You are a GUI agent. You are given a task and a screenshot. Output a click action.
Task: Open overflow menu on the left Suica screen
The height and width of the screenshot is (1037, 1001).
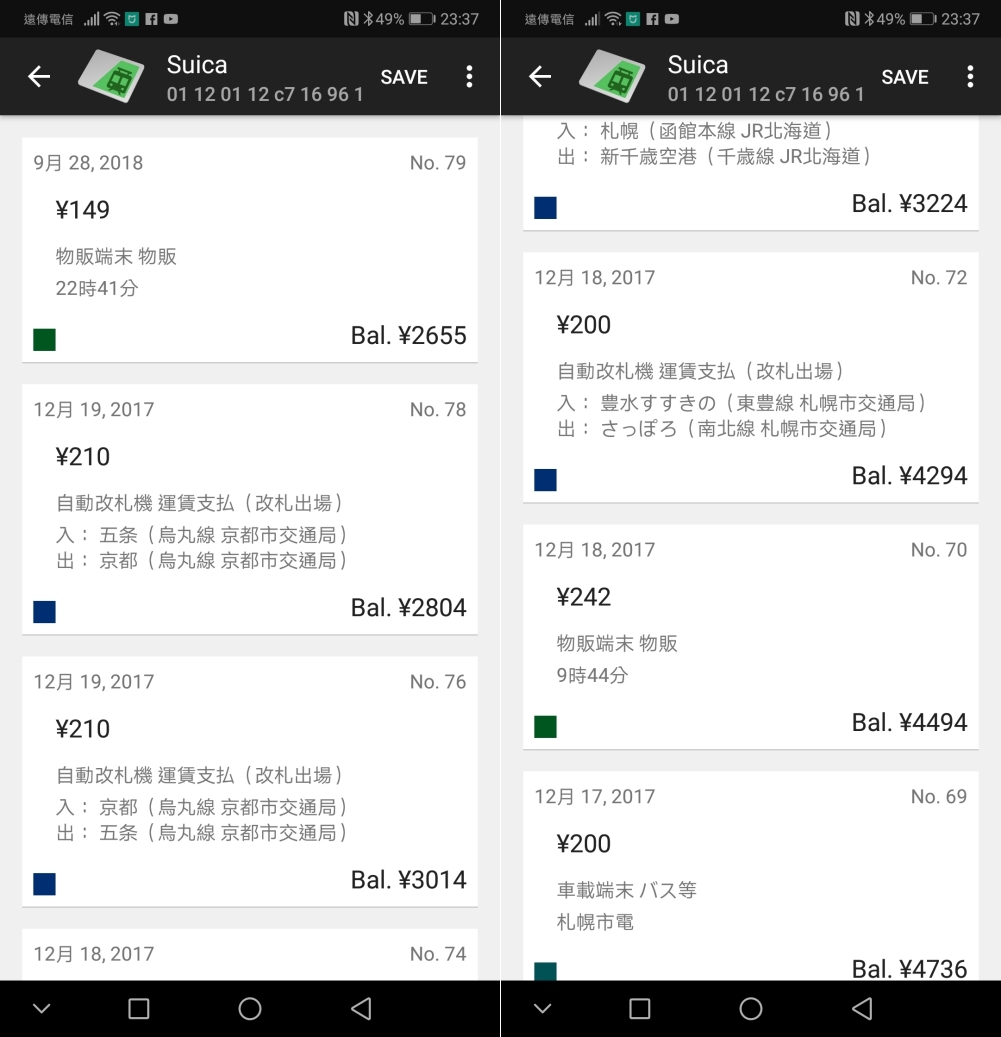[x=469, y=77]
